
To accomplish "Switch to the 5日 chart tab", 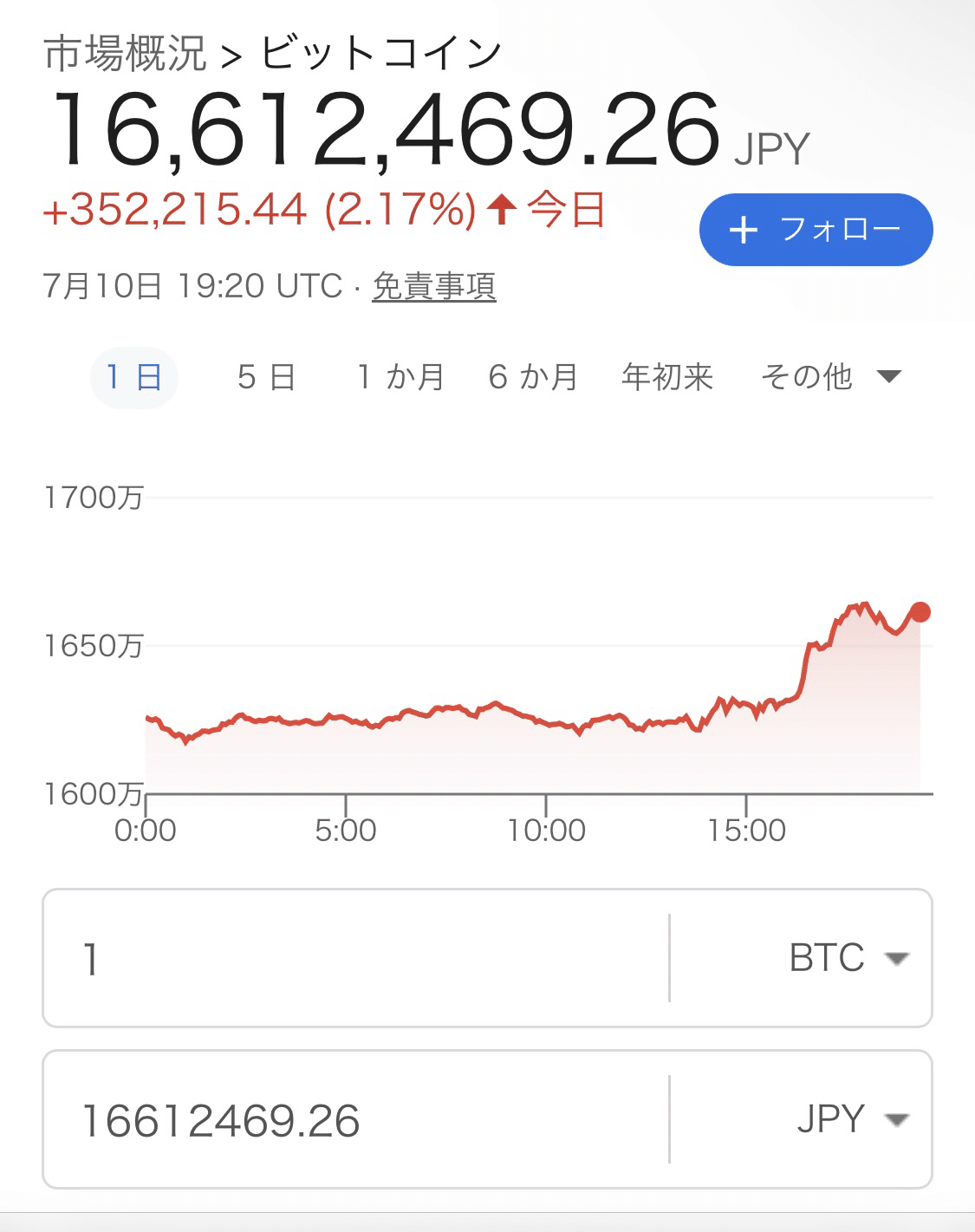I will pyautogui.click(x=265, y=376).
